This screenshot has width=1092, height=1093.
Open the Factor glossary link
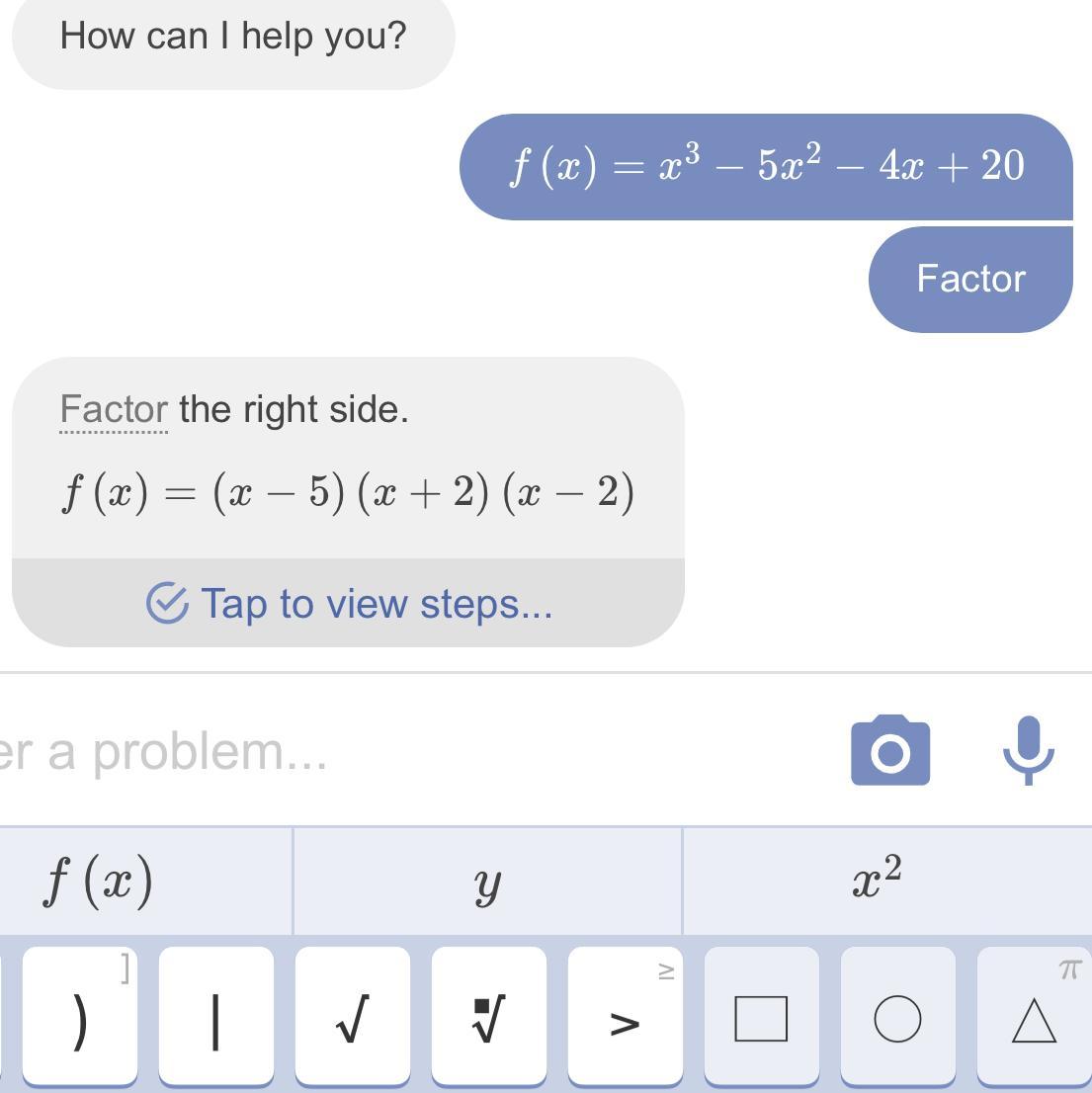(x=114, y=410)
